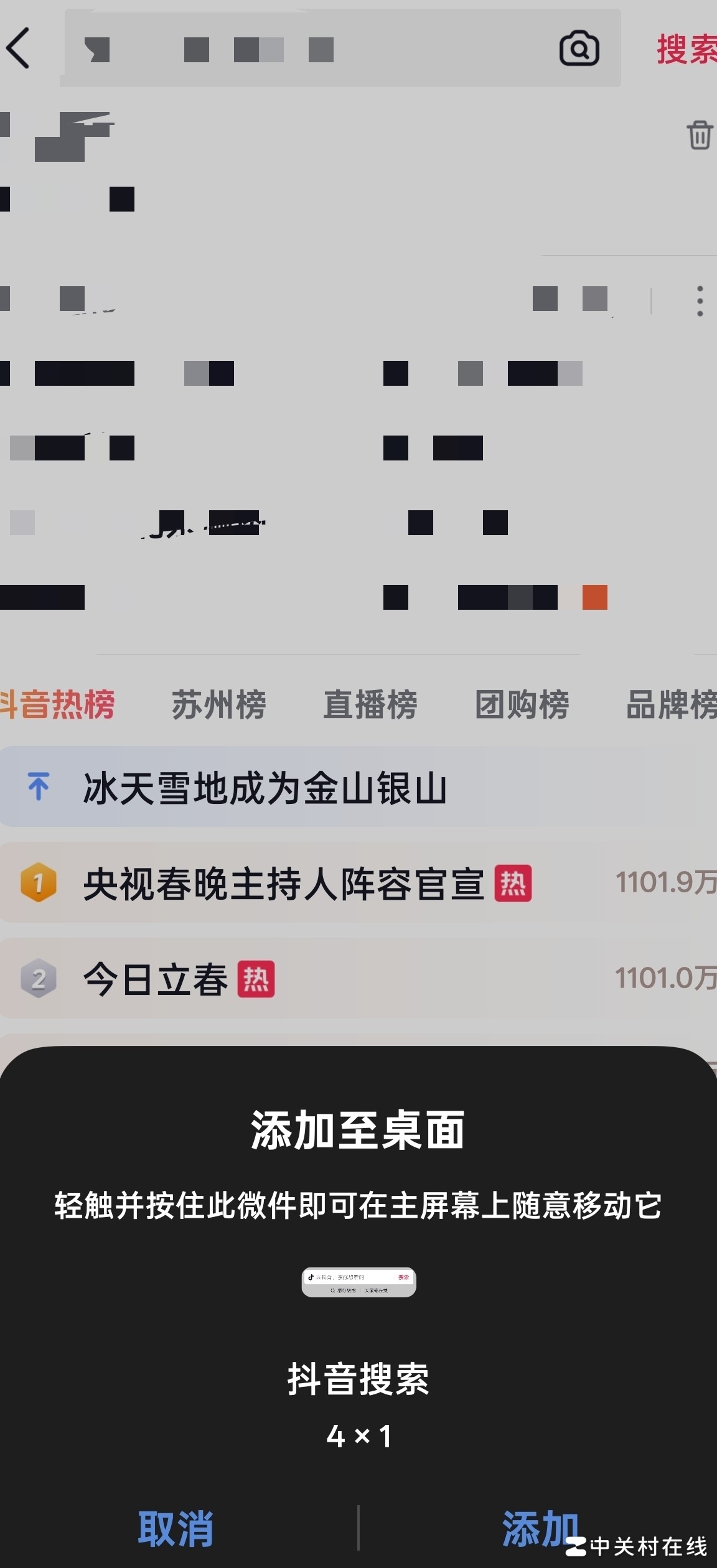Switch to the 苏州榜 tab
This screenshot has width=717, height=1568.
pos(218,705)
